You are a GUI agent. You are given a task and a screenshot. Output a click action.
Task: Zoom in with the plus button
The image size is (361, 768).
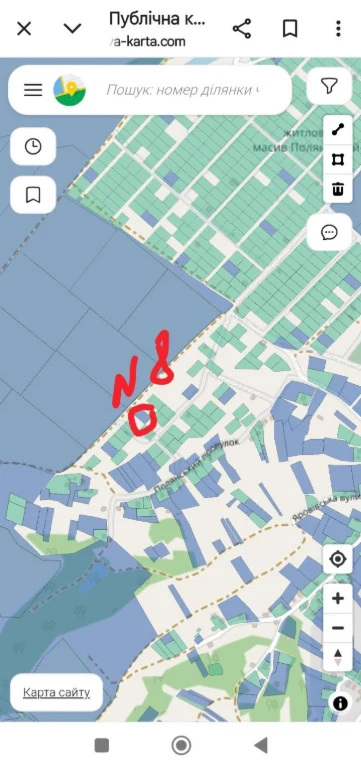point(338,599)
